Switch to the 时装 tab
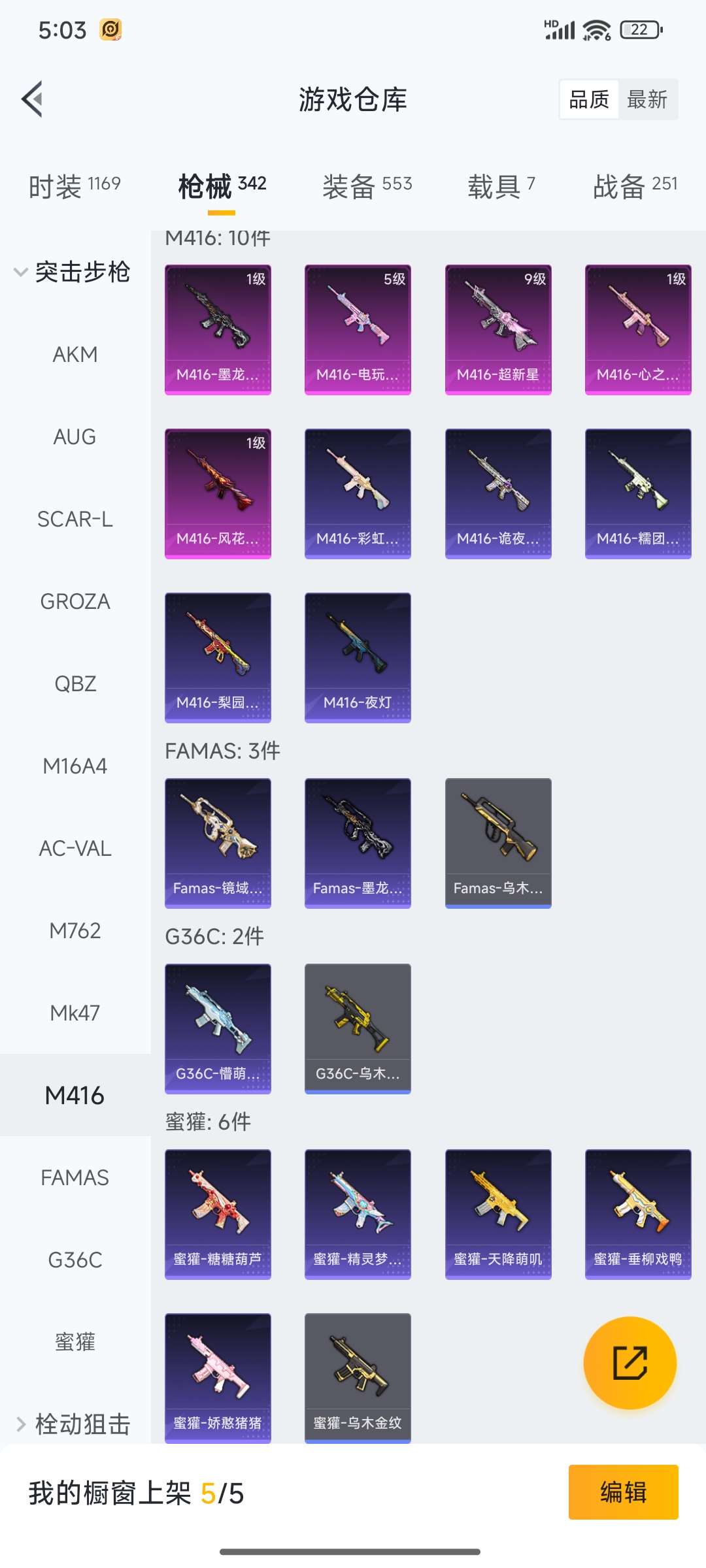The image size is (706, 1568). [75, 186]
